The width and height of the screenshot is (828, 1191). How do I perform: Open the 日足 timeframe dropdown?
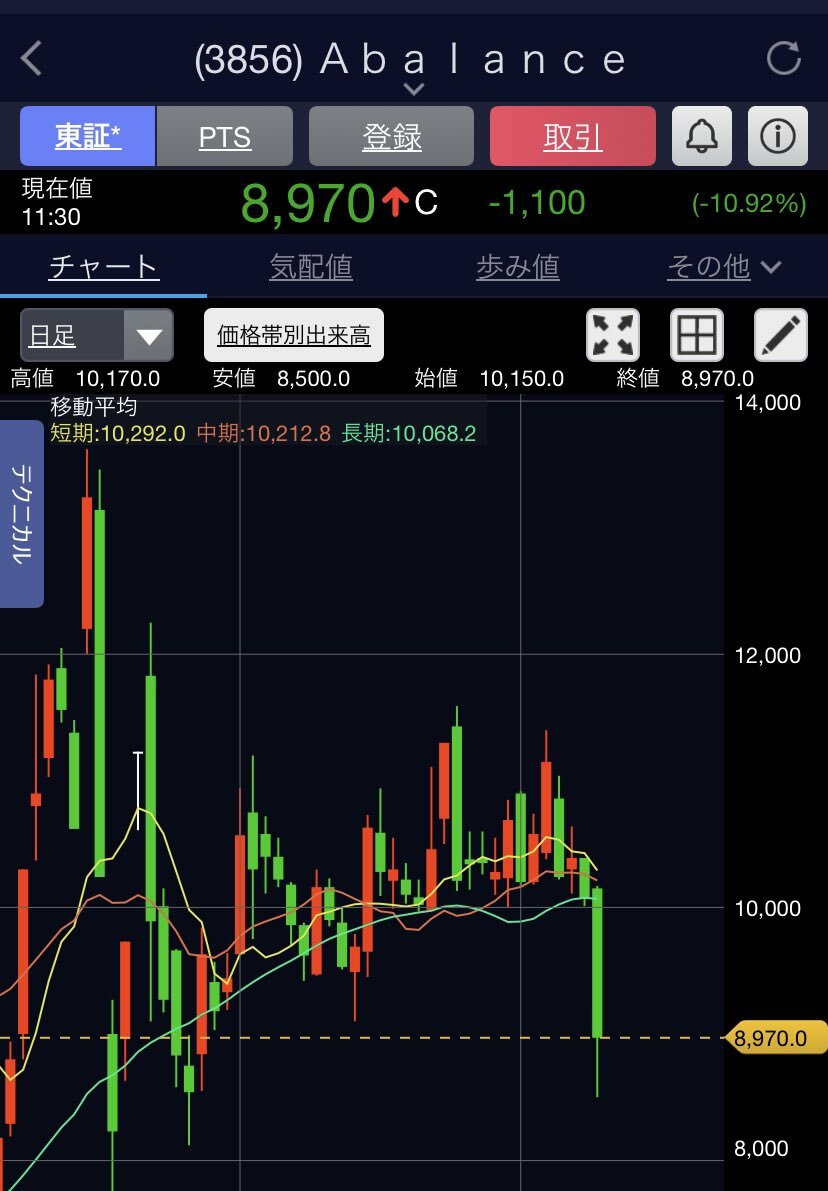point(97,335)
